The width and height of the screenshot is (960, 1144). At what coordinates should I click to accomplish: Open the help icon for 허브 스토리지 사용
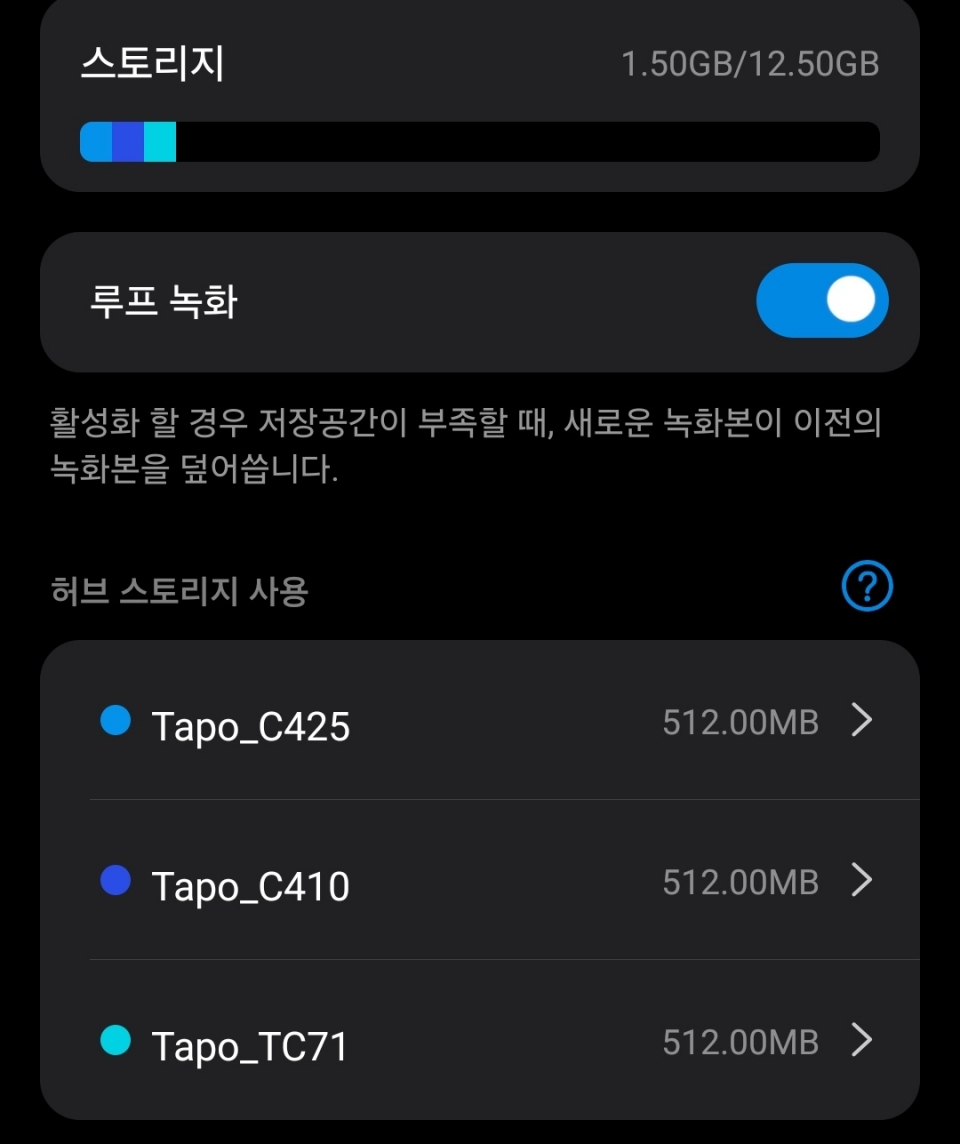(x=866, y=587)
